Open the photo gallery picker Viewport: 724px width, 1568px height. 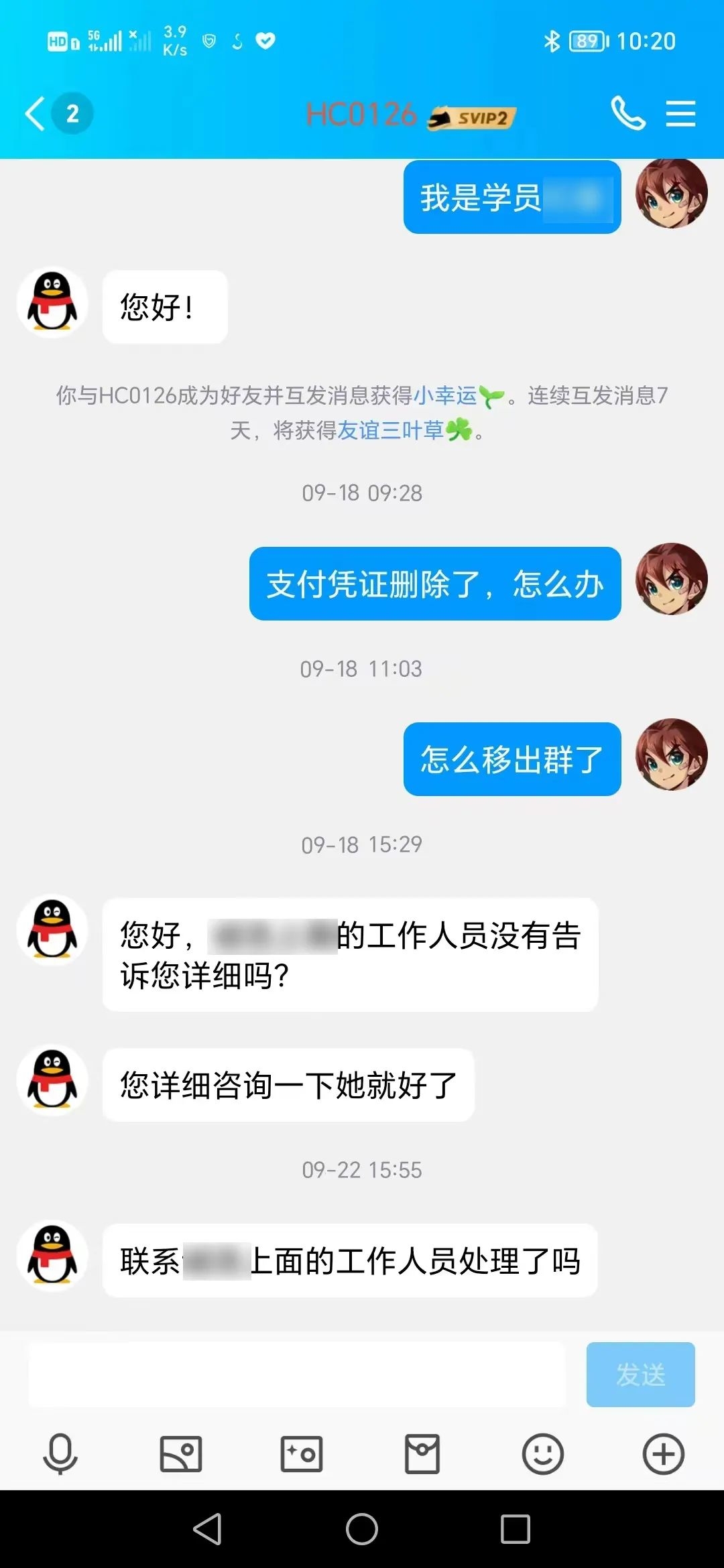pos(181,1454)
